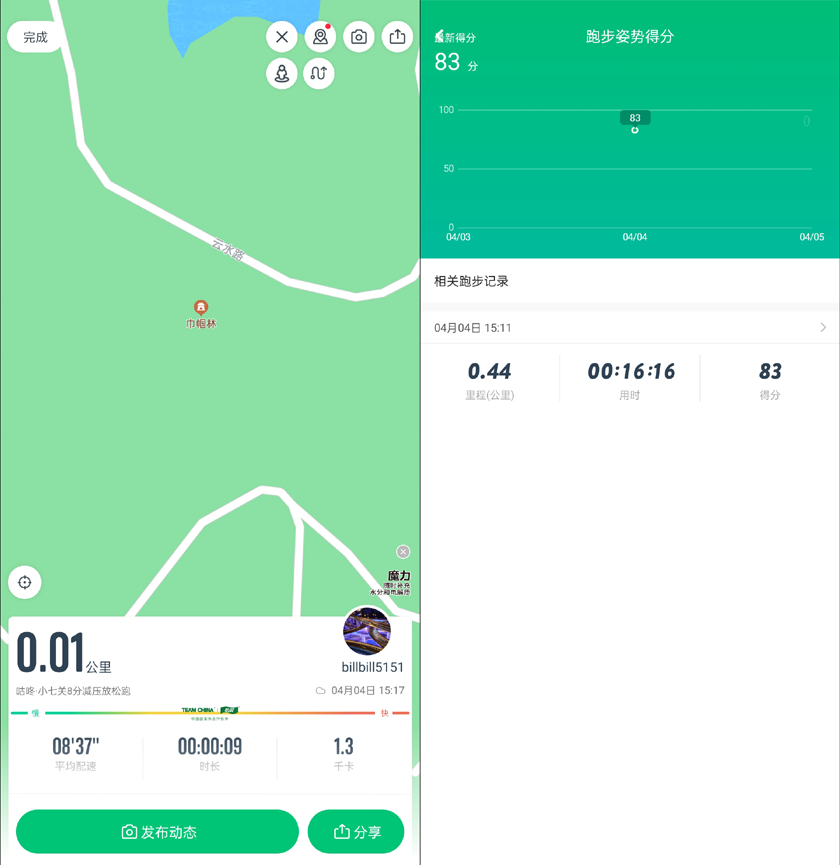This screenshot has width=840, height=865.
Task: Publish the run with 发布动态
Action: [158, 831]
